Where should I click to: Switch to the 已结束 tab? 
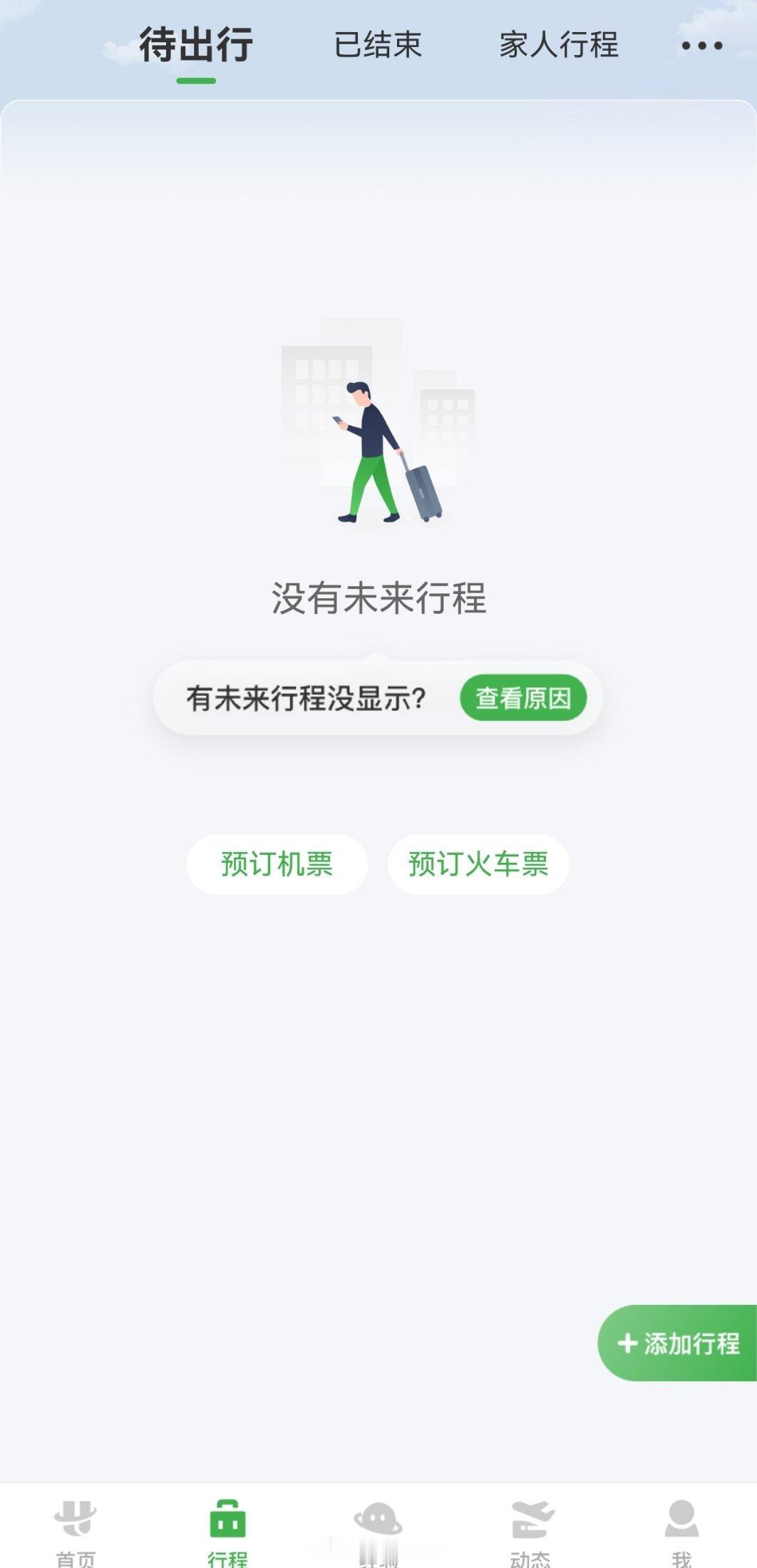click(377, 46)
